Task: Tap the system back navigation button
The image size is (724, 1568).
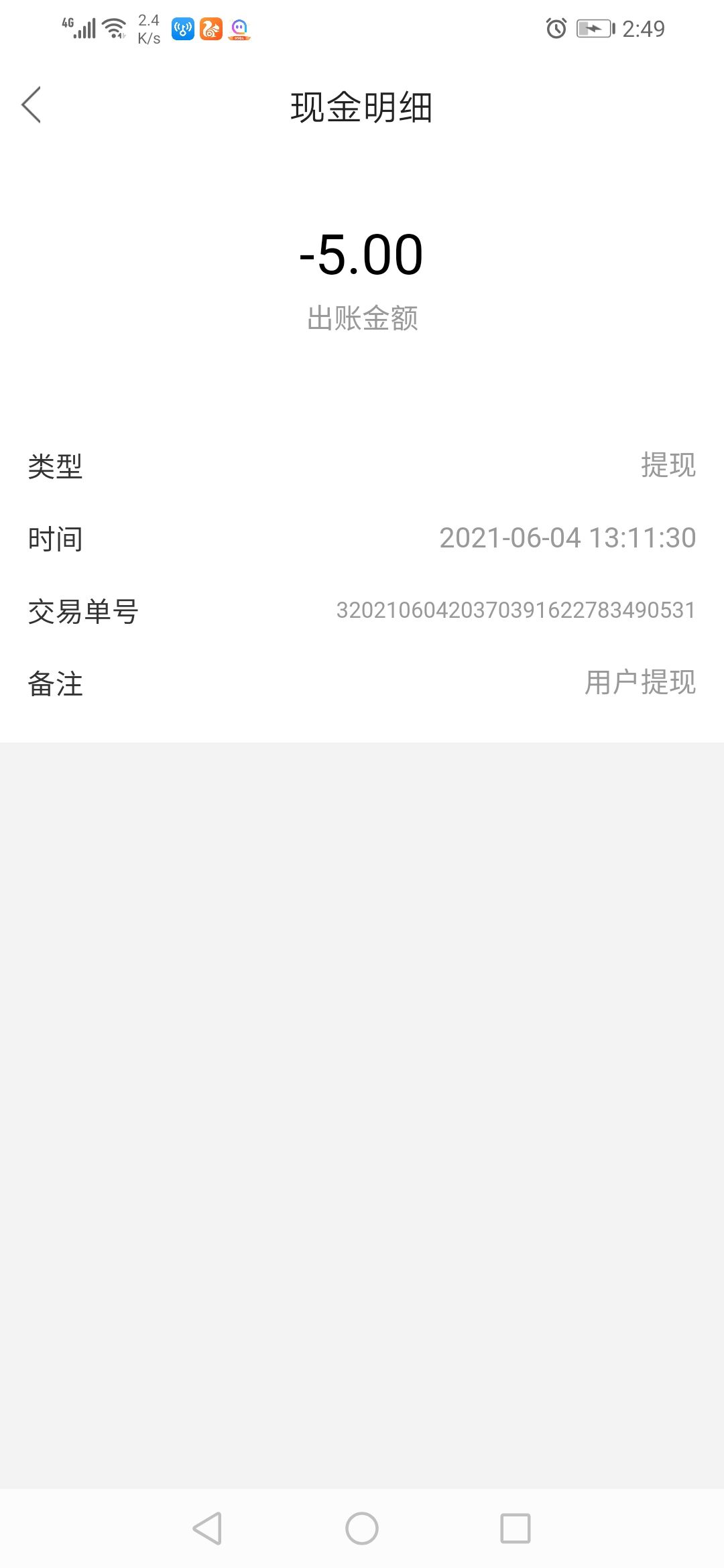Action: (207, 1528)
